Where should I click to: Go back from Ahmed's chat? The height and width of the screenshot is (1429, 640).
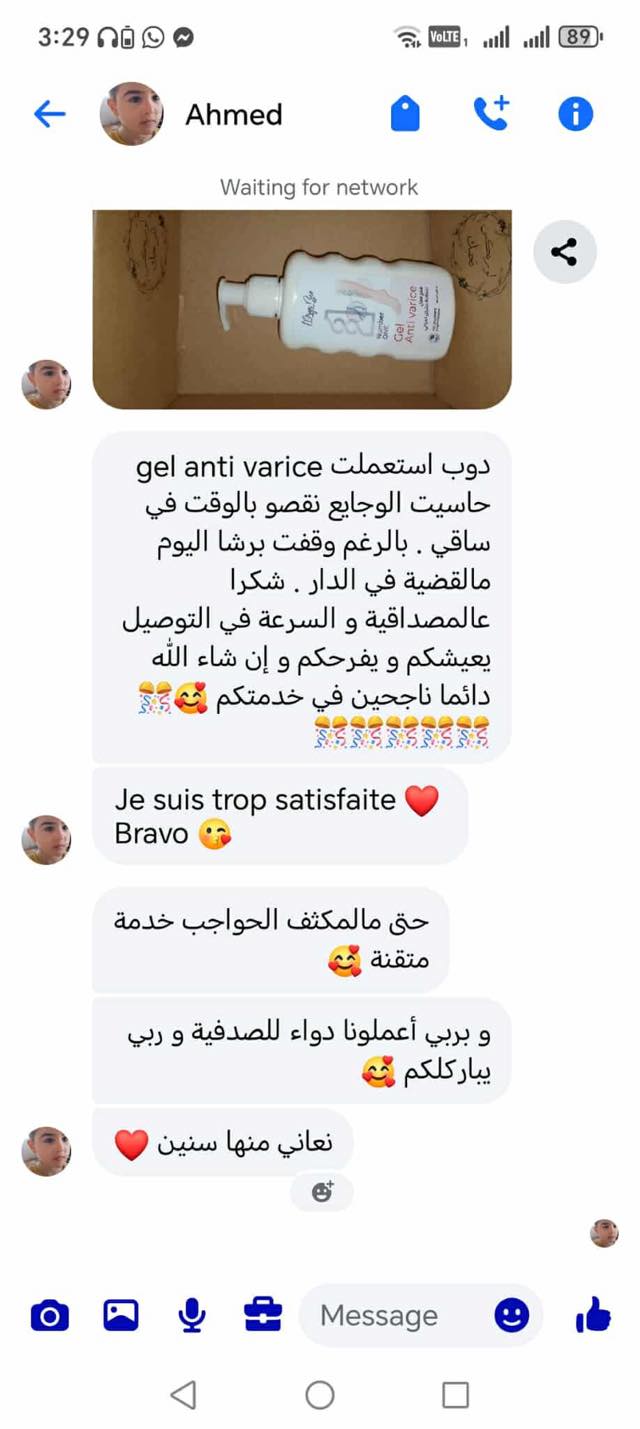click(49, 115)
